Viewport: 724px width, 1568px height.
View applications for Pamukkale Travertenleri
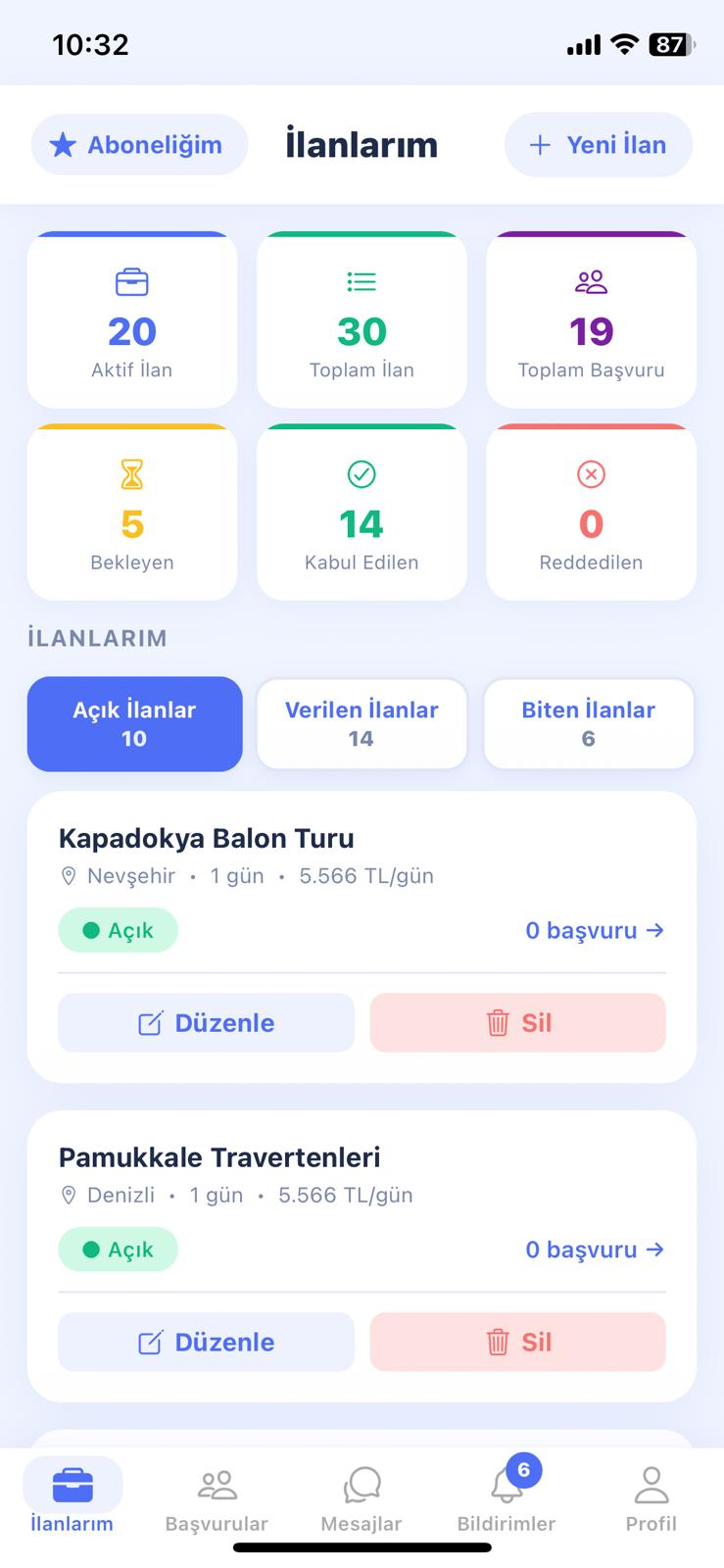pos(595,1249)
